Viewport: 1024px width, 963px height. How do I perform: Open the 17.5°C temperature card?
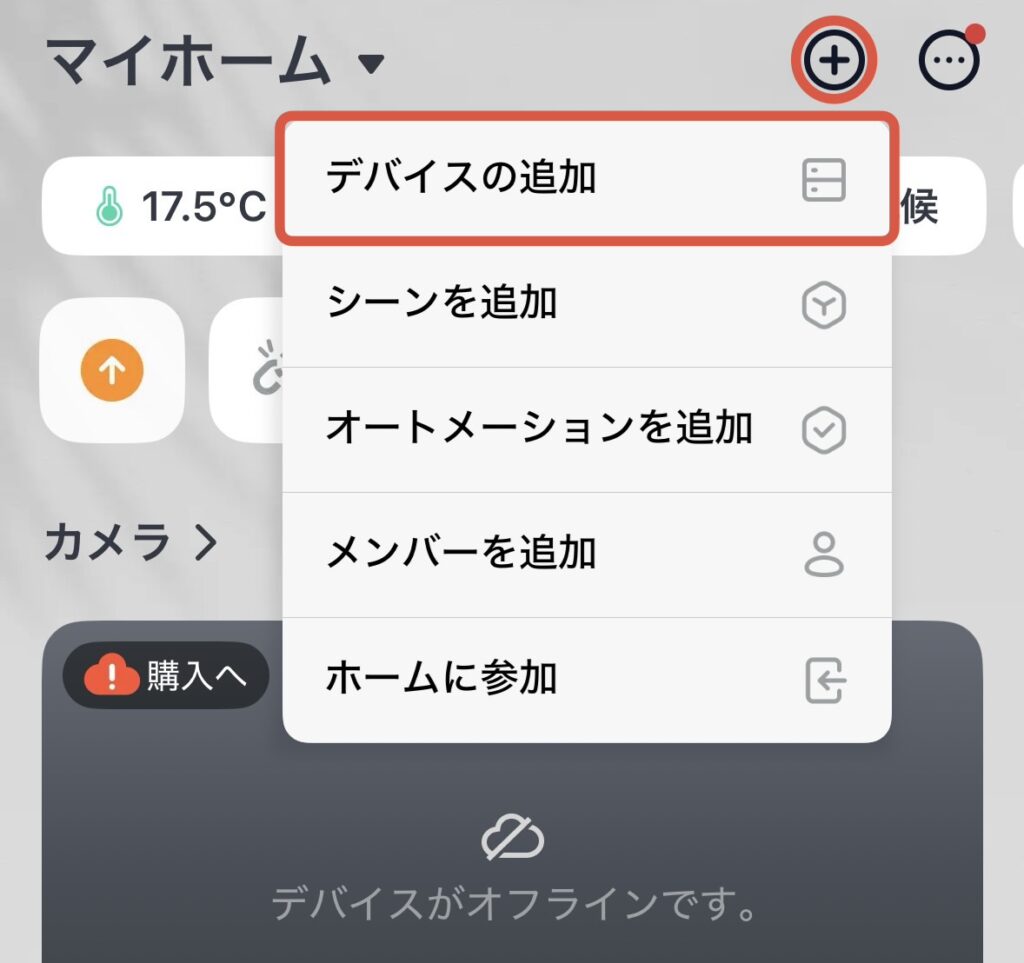coord(160,206)
